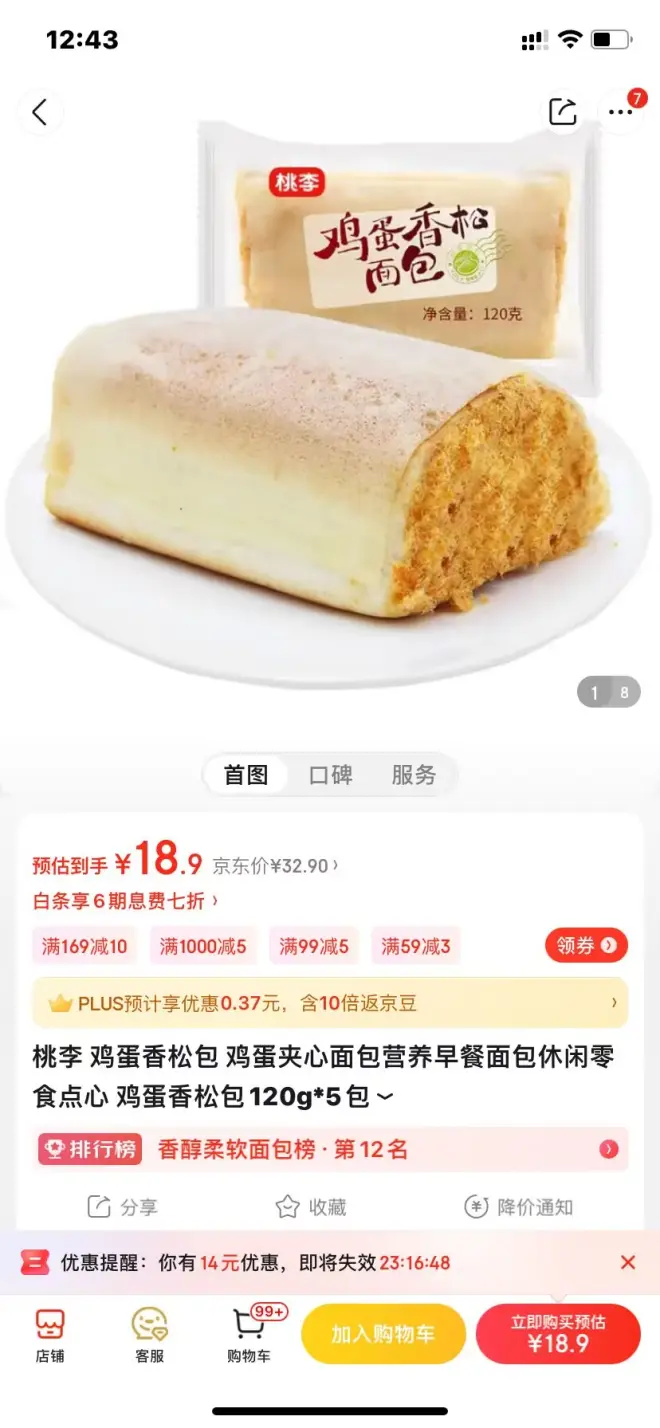
Task: Open 京东价 ¥32.90 price details
Action: (275, 866)
